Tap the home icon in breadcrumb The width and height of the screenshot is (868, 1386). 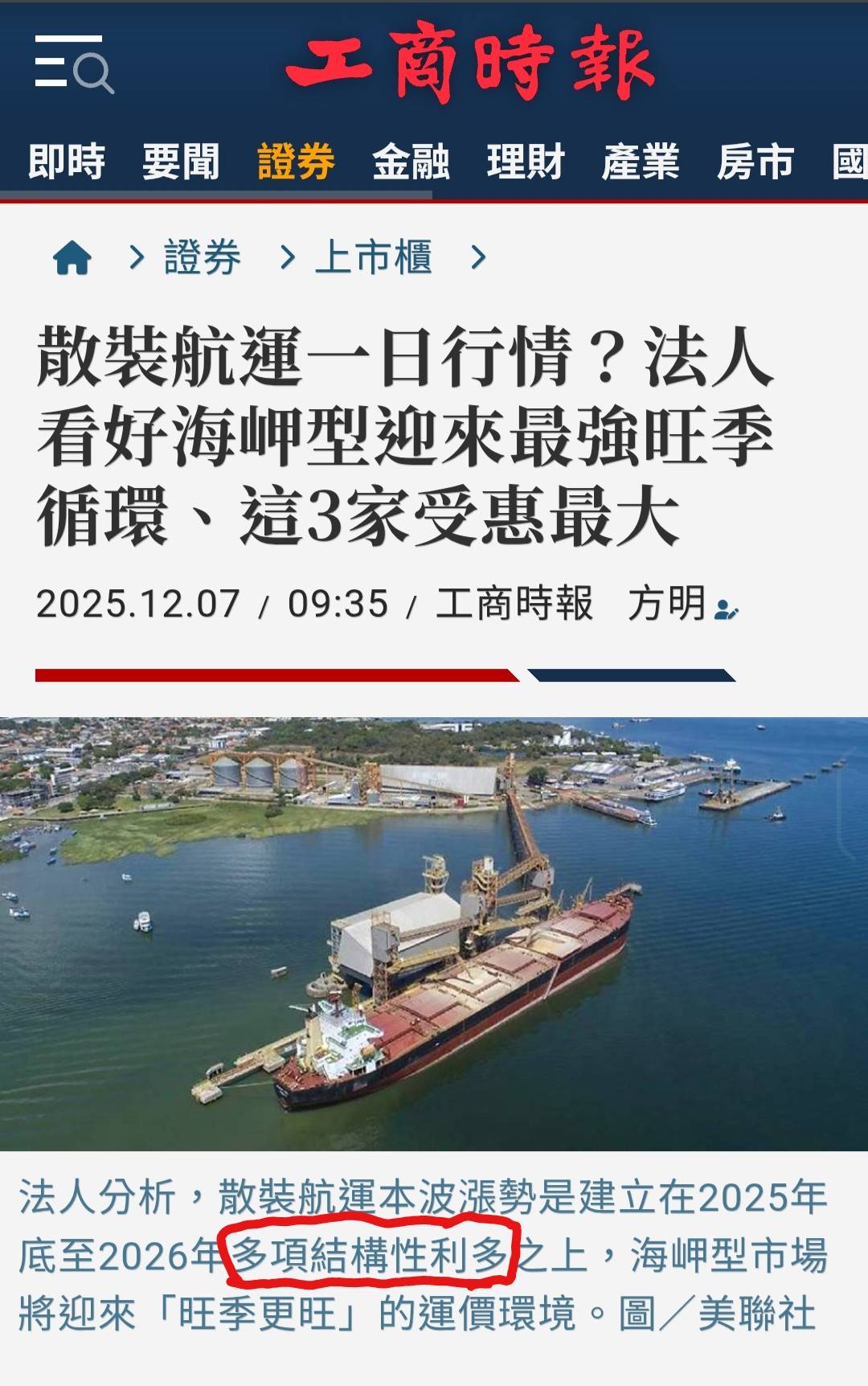[72, 258]
